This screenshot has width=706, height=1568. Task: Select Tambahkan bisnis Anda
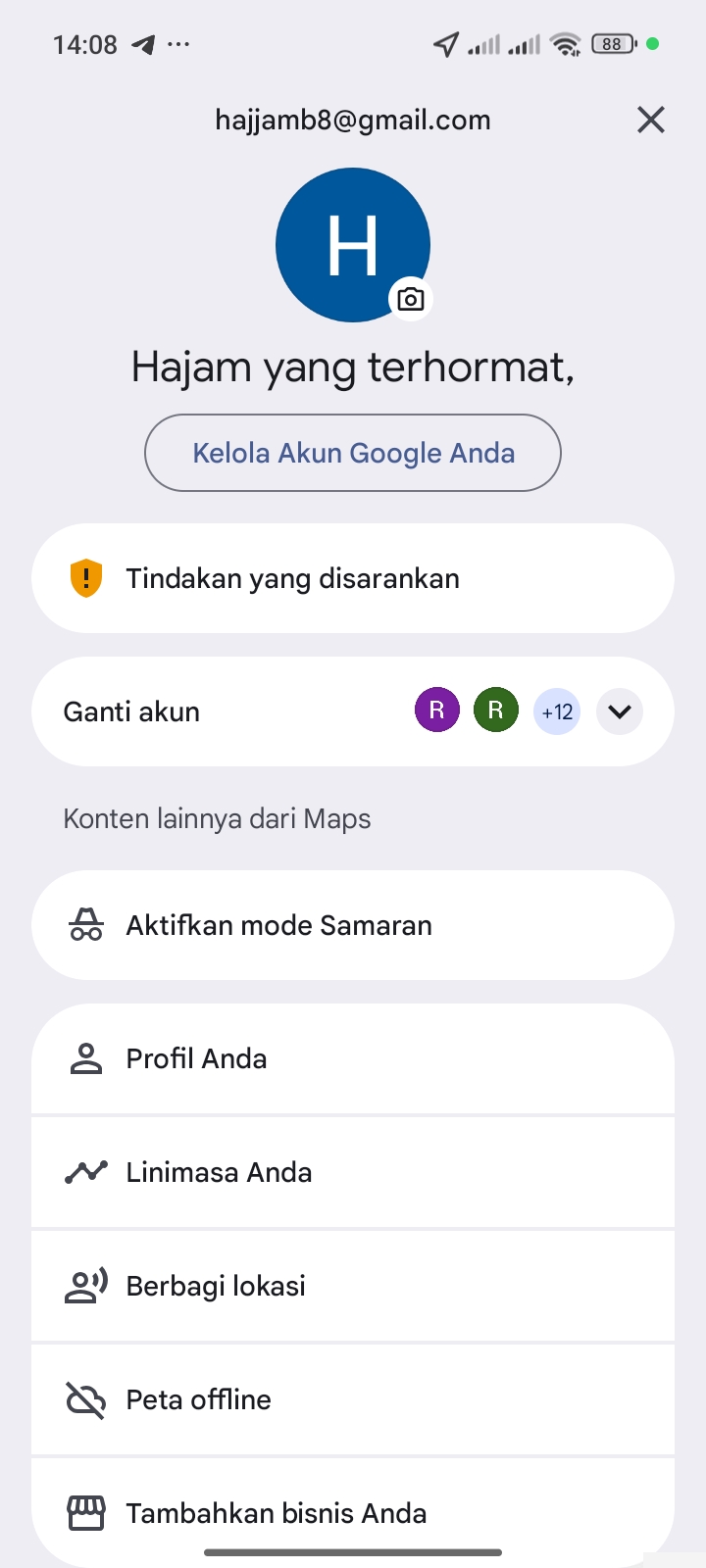click(x=353, y=1512)
